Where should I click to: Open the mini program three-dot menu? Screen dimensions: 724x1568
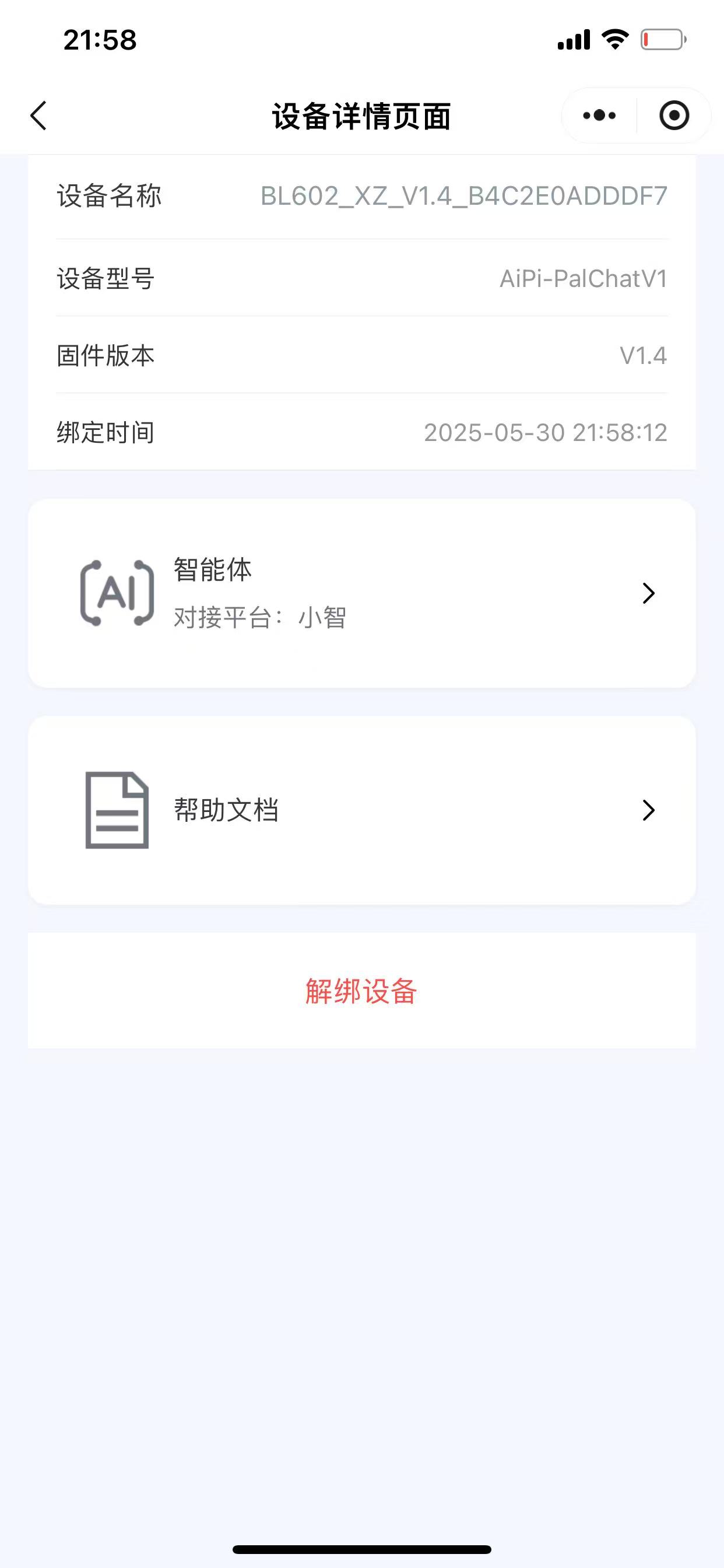tap(599, 116)
